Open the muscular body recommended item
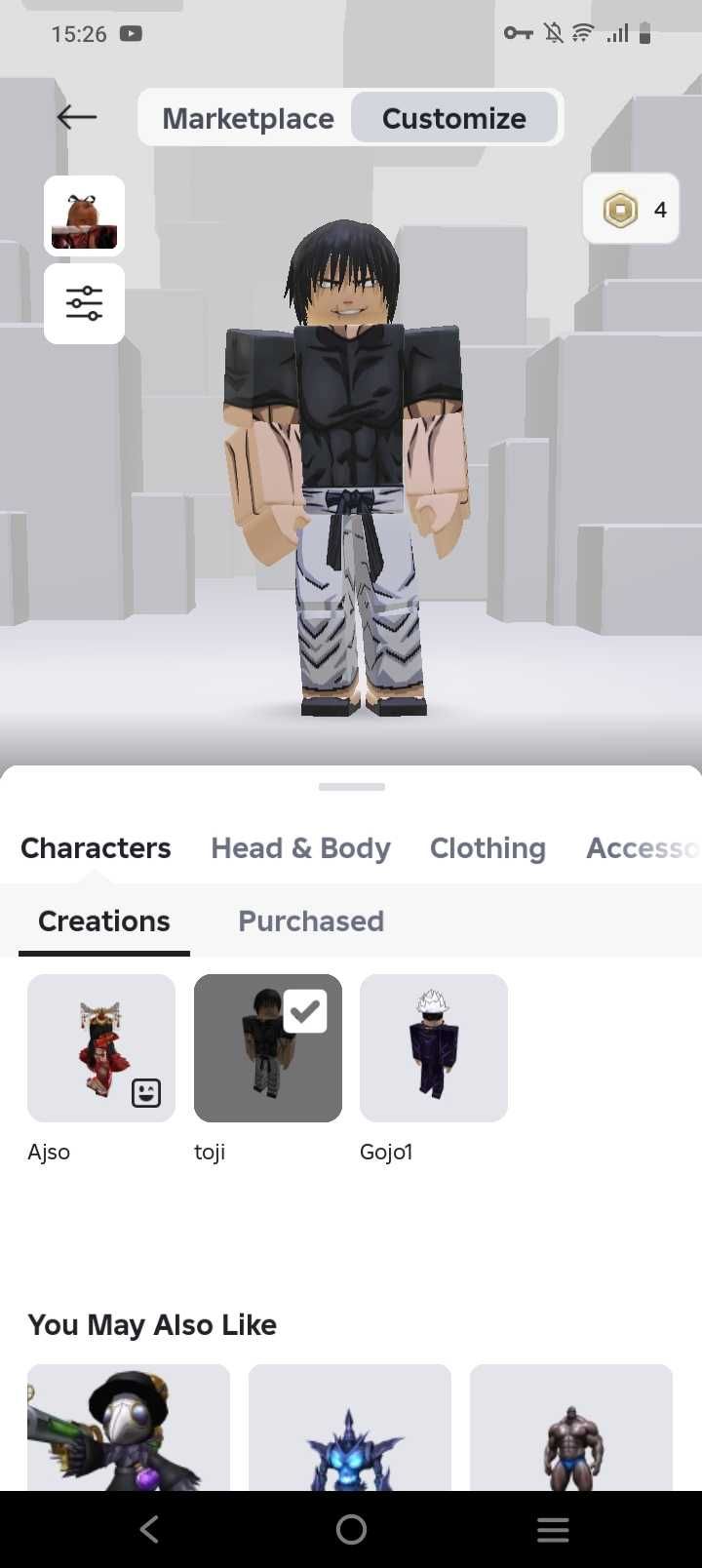Viewport: 702px width, 1568px height. pyautogui.click(x=571, y=1429)
